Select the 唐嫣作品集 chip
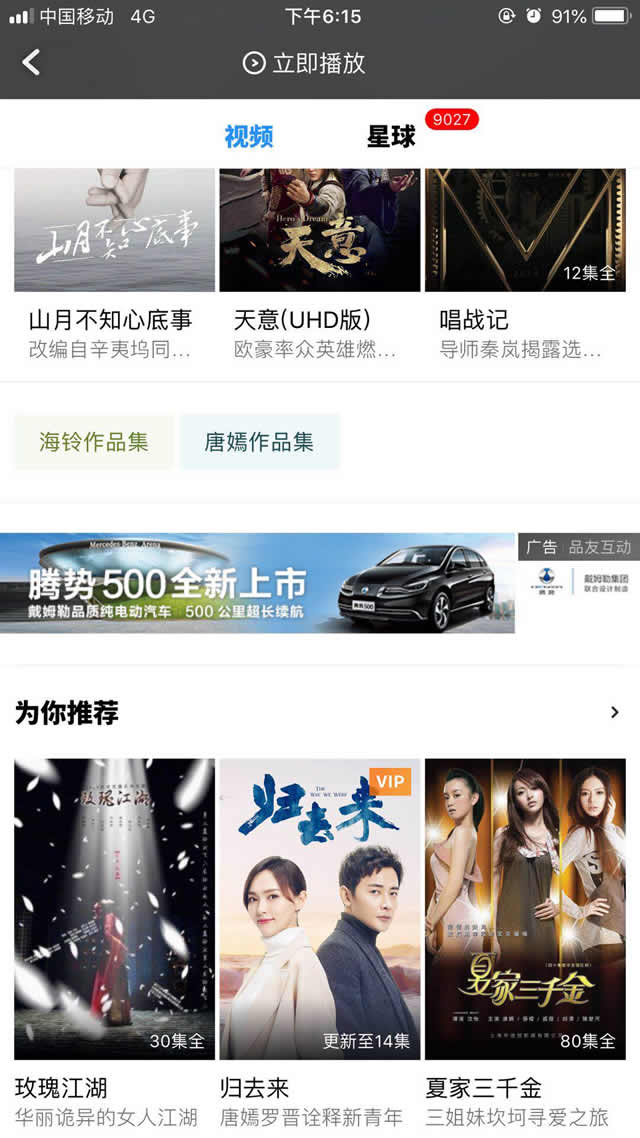Screen dimensions: 640x1138 tap(259, 441)
